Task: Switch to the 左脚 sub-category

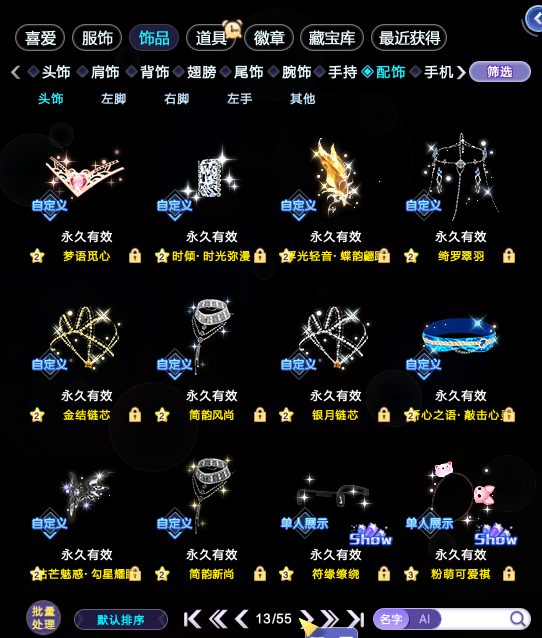Action: click(x=114, y=99)
